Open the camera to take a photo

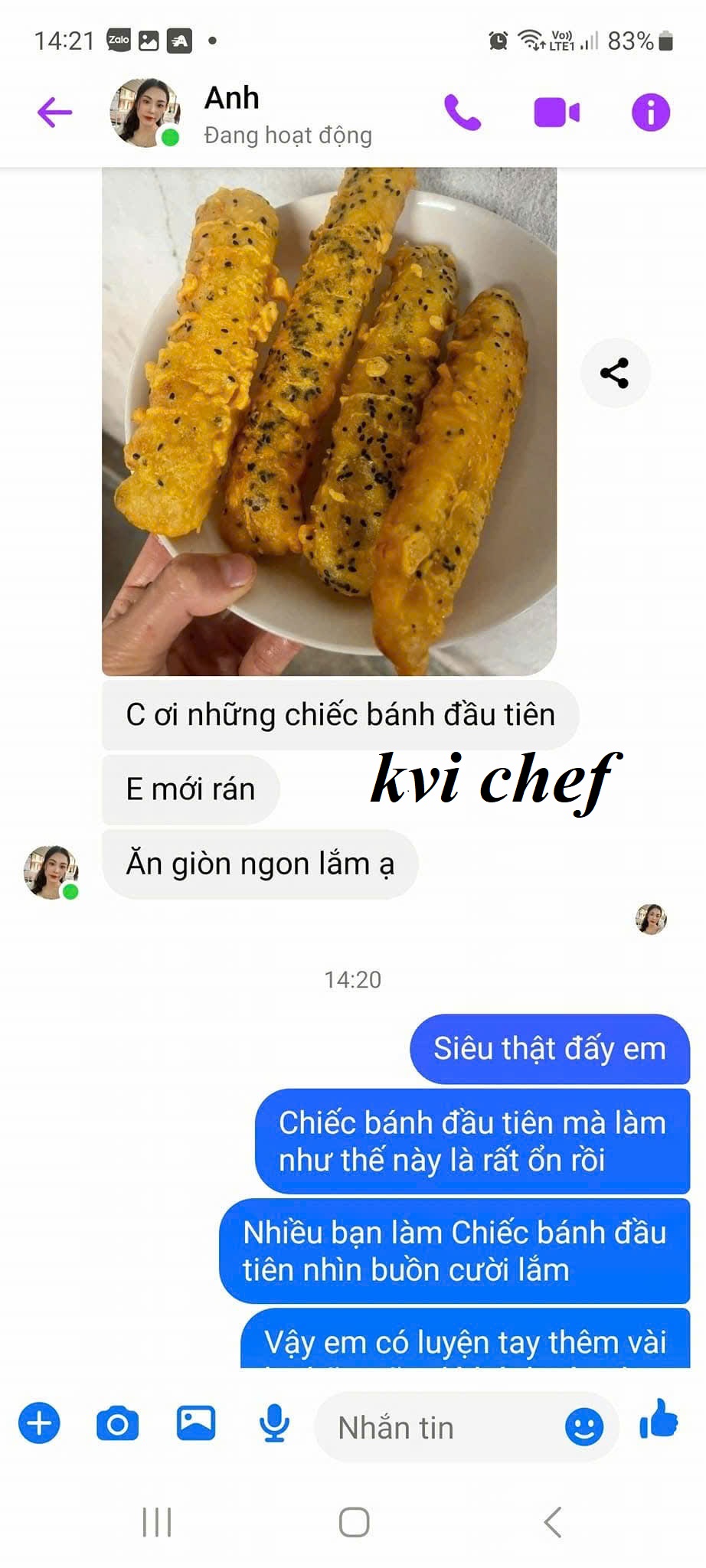pyautogui.click(x=117, y=1423)
